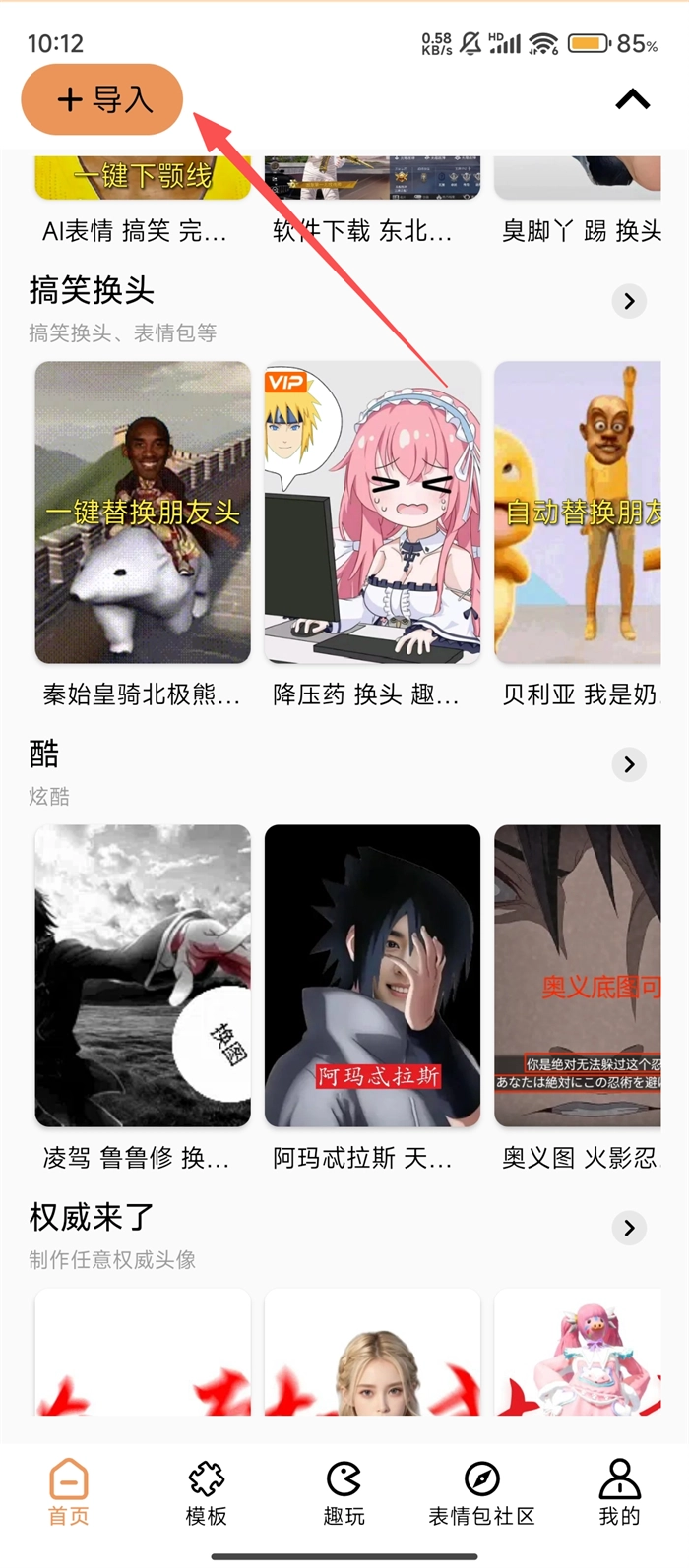Viewport: 689px width, 1568px height.
Task: Open the 酷 section arrow
Action: coord(629,764)
